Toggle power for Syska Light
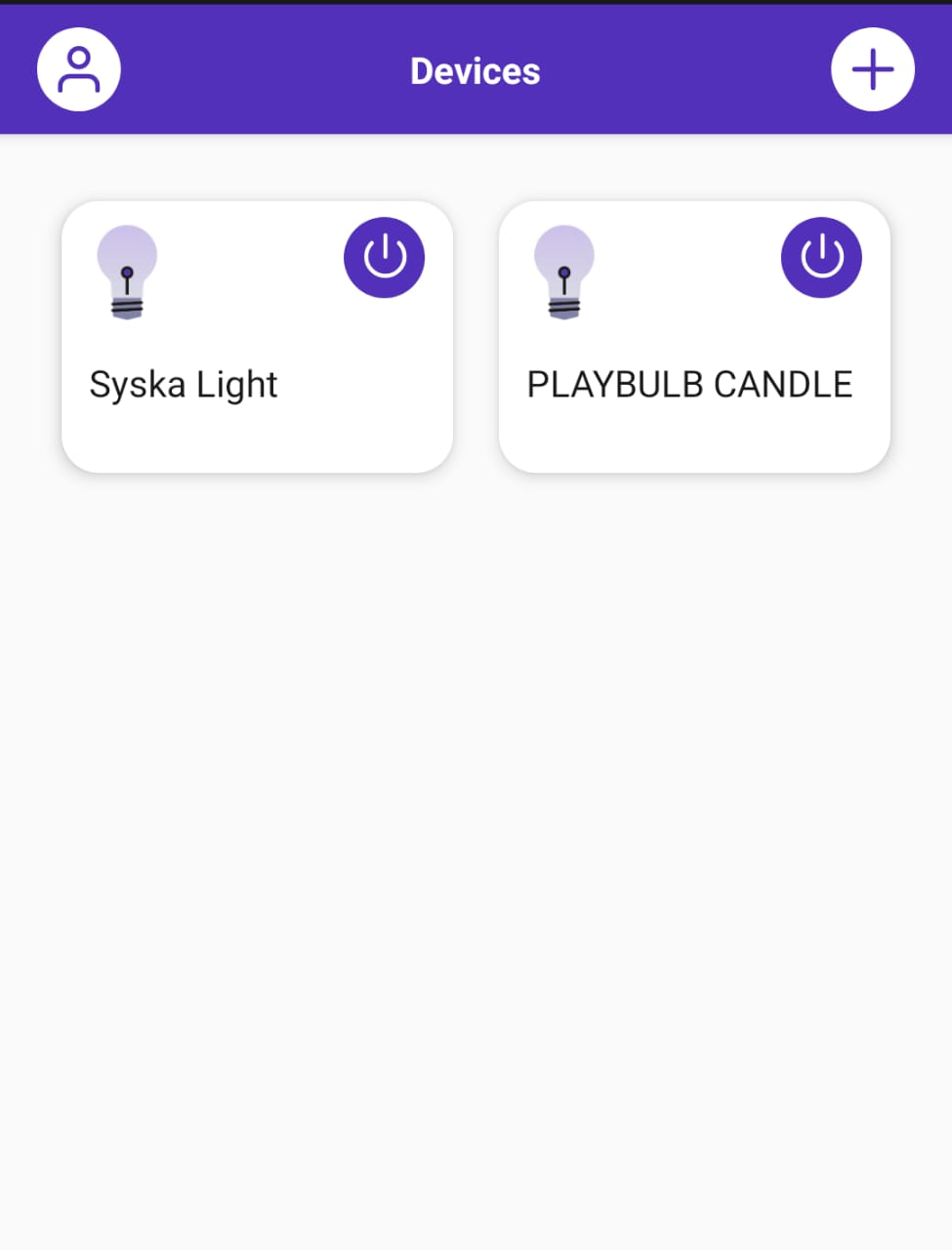This screenshot has height=1250, width=952. (384, 258)
